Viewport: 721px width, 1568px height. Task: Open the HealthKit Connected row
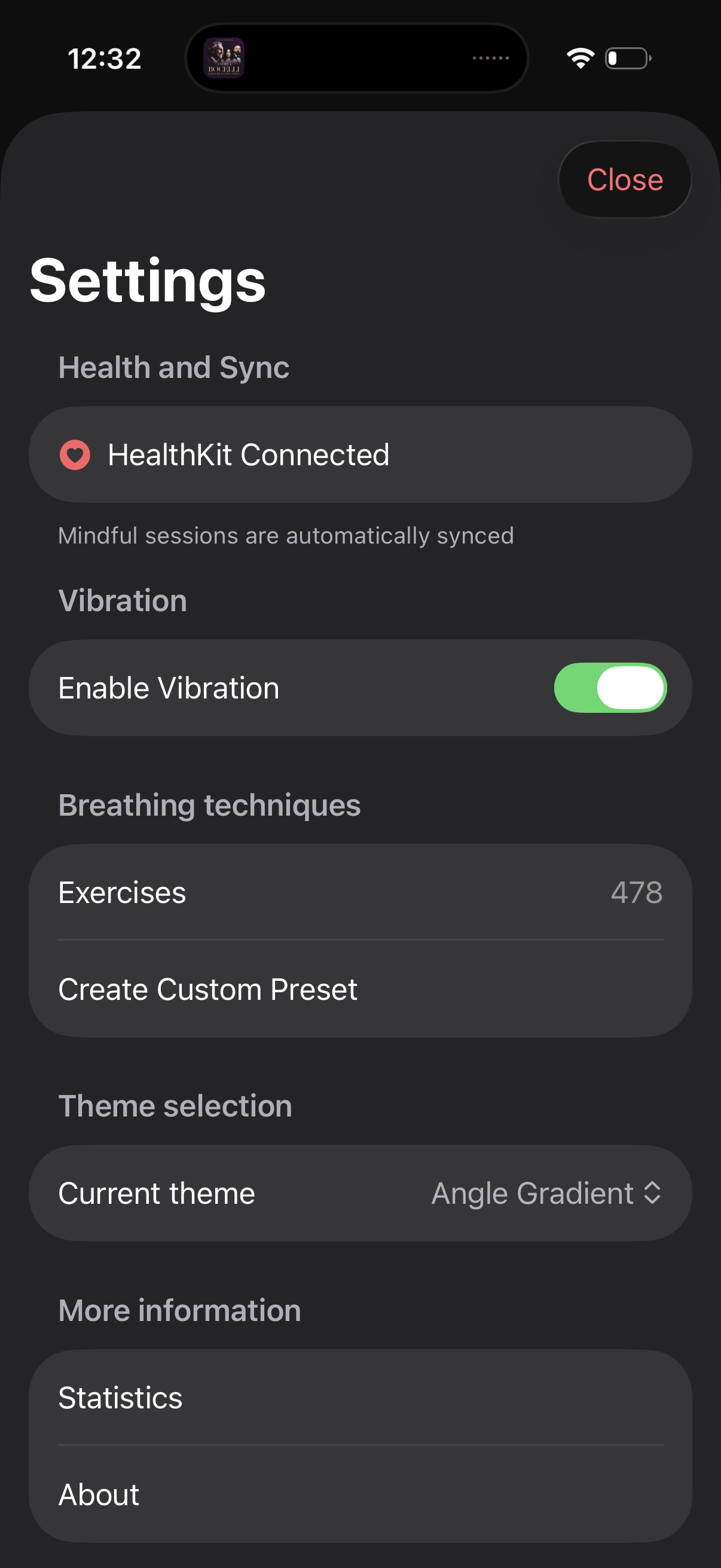(360, 454)
